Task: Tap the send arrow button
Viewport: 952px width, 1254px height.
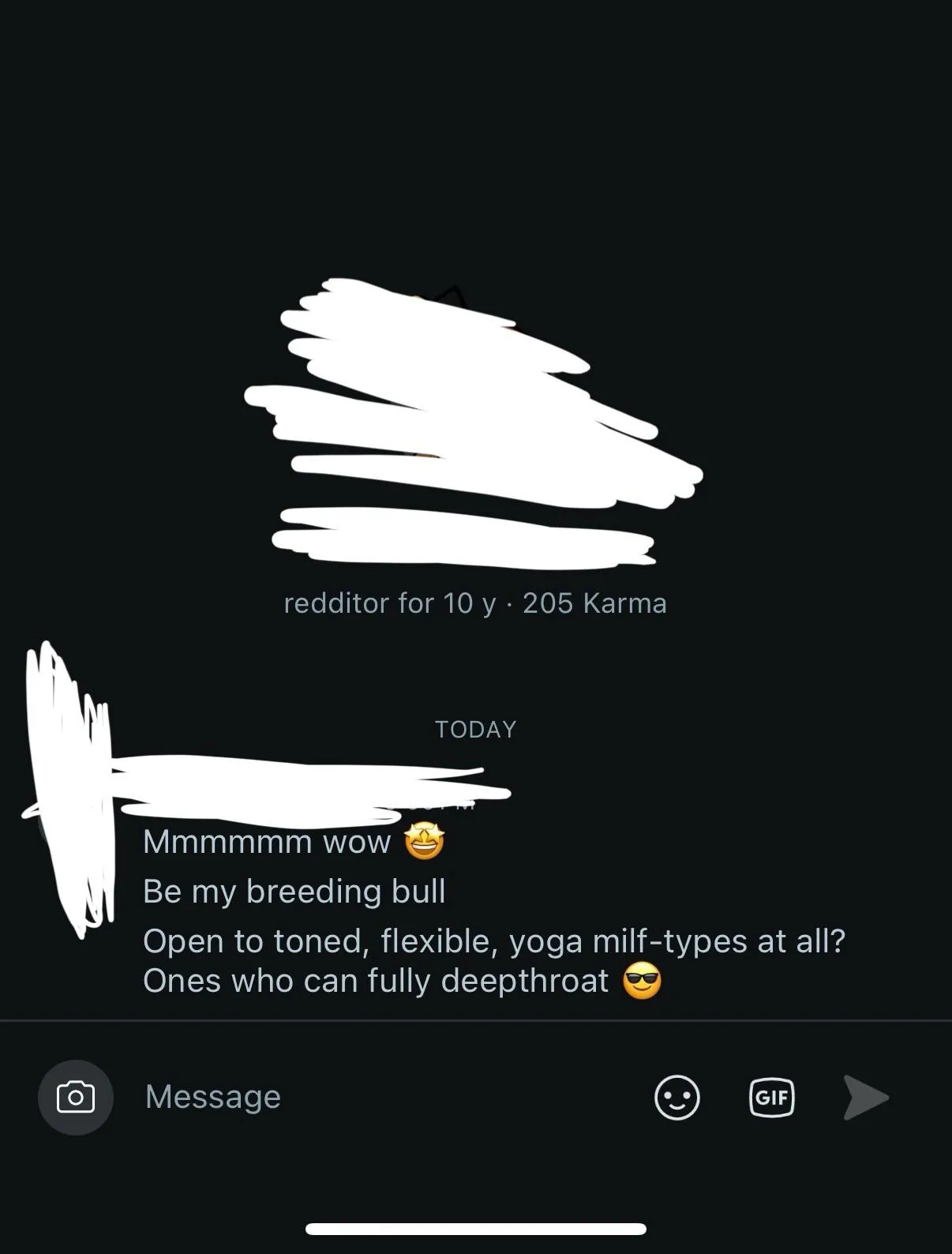Action: 865,1098
